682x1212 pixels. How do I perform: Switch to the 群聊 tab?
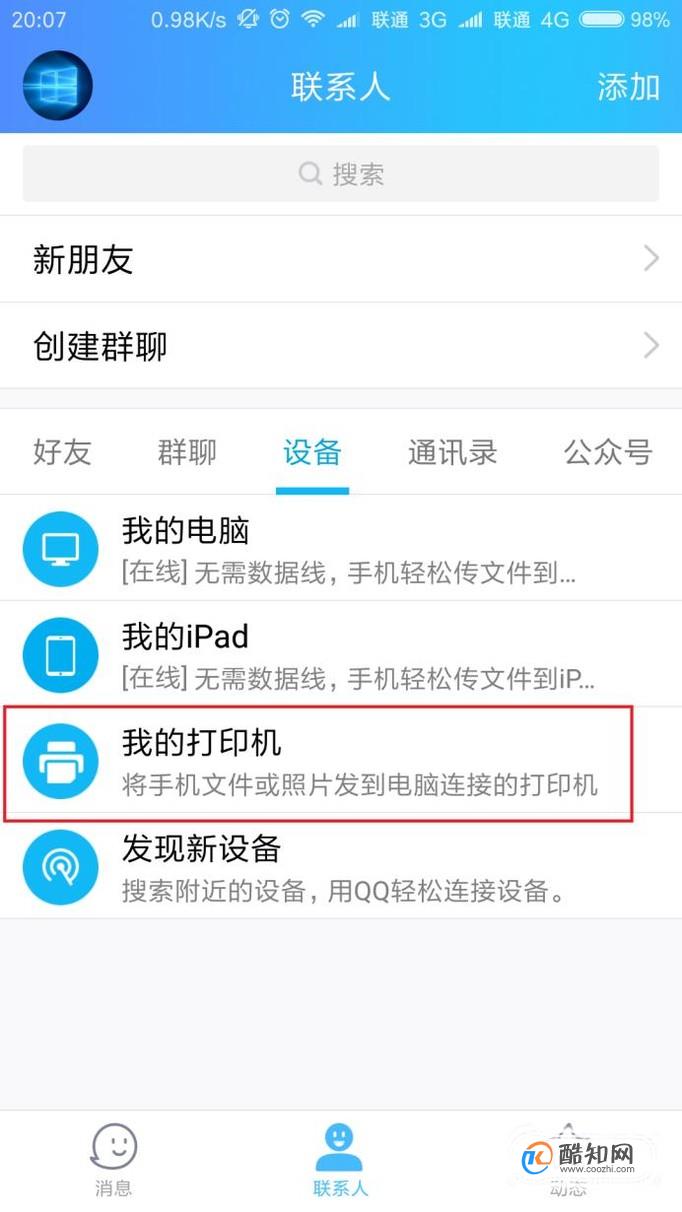click(x=187, y=452)
